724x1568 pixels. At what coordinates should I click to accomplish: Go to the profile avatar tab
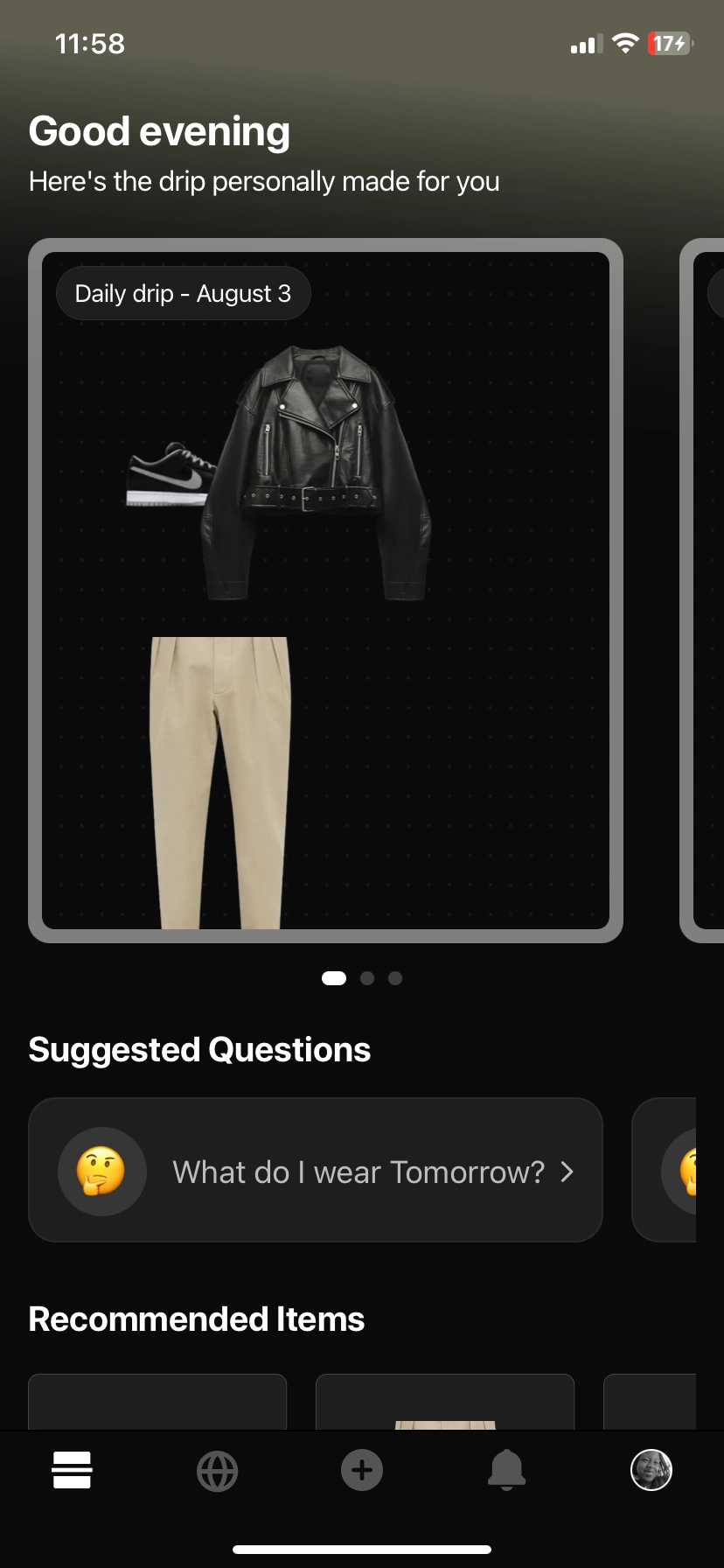tap(651, 1470)
